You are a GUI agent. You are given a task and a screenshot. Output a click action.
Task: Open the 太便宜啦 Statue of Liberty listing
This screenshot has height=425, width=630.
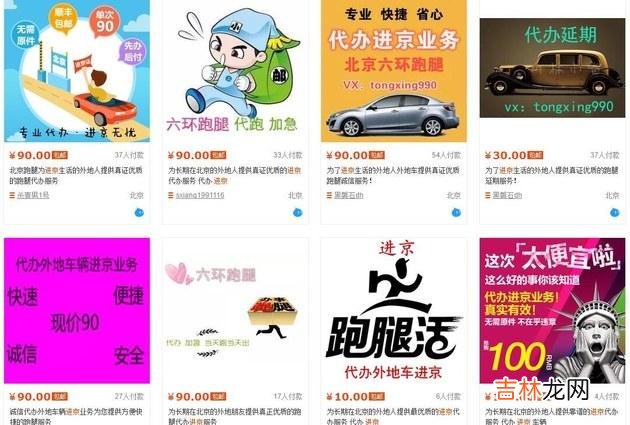(551, 310)
